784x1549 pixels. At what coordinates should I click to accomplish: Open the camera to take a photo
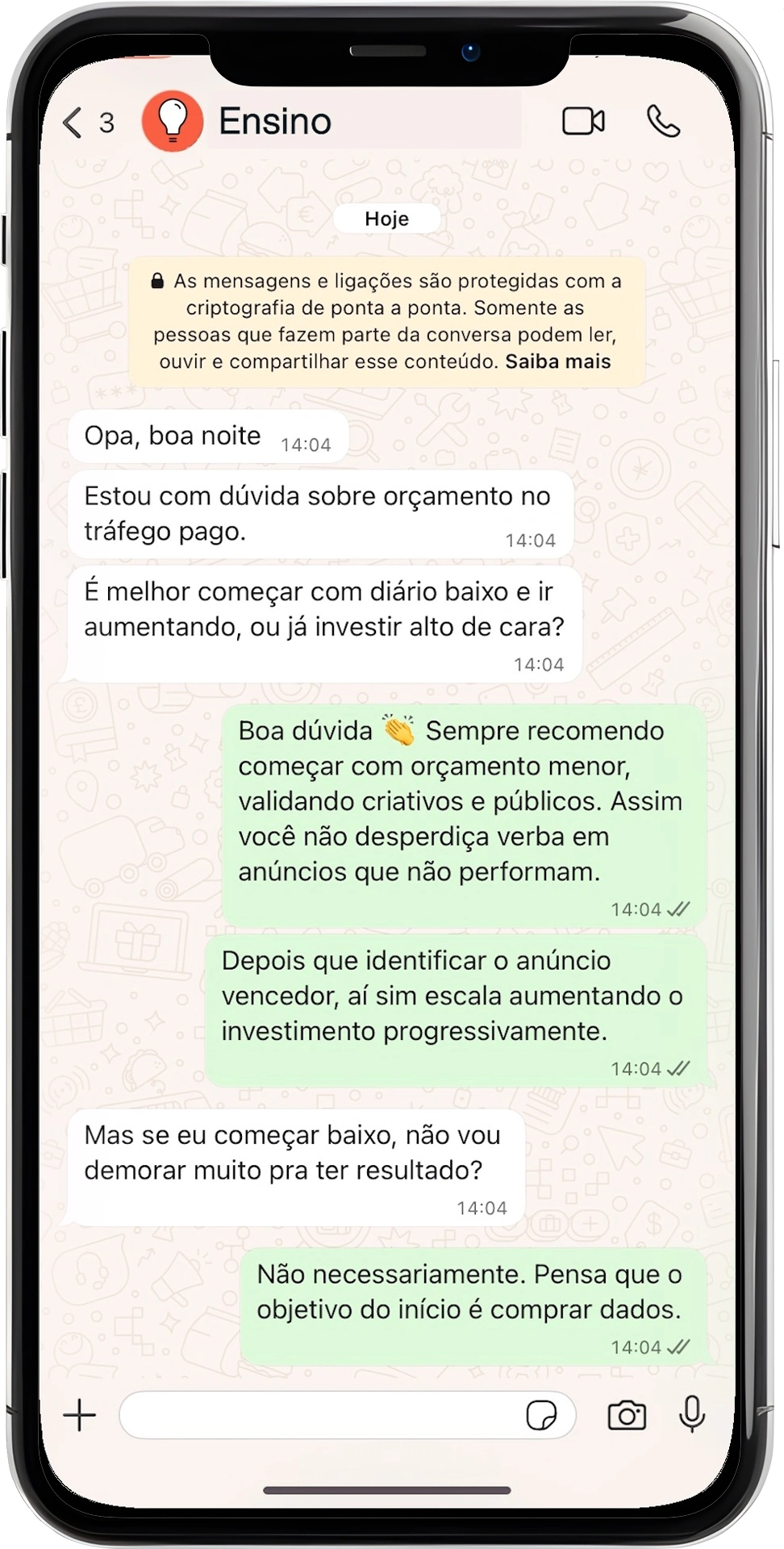pyautogui.click(x=627, y=1415)
